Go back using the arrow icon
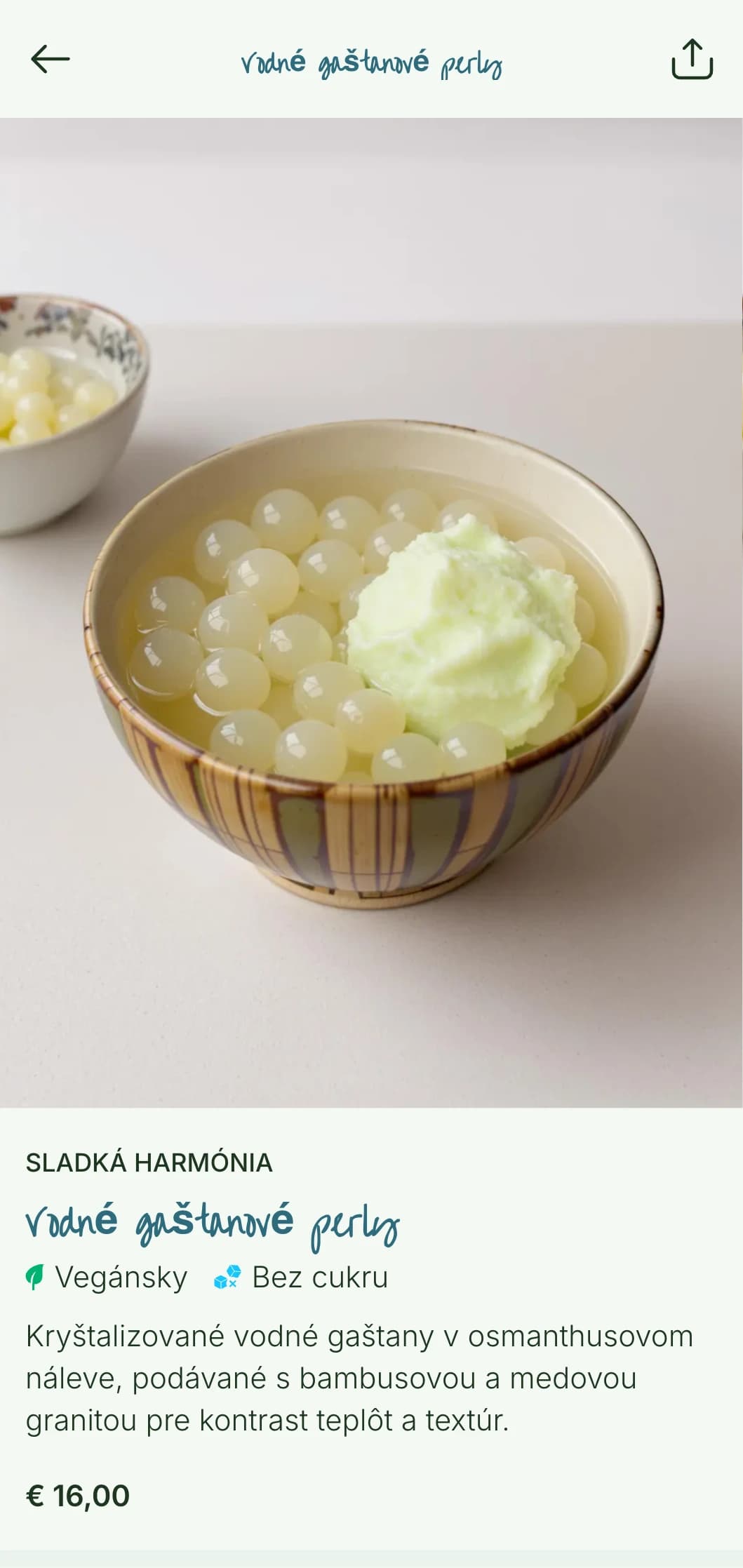This screenshot has height=1568, width=743. pyautogui.click(x=51, y=59)
